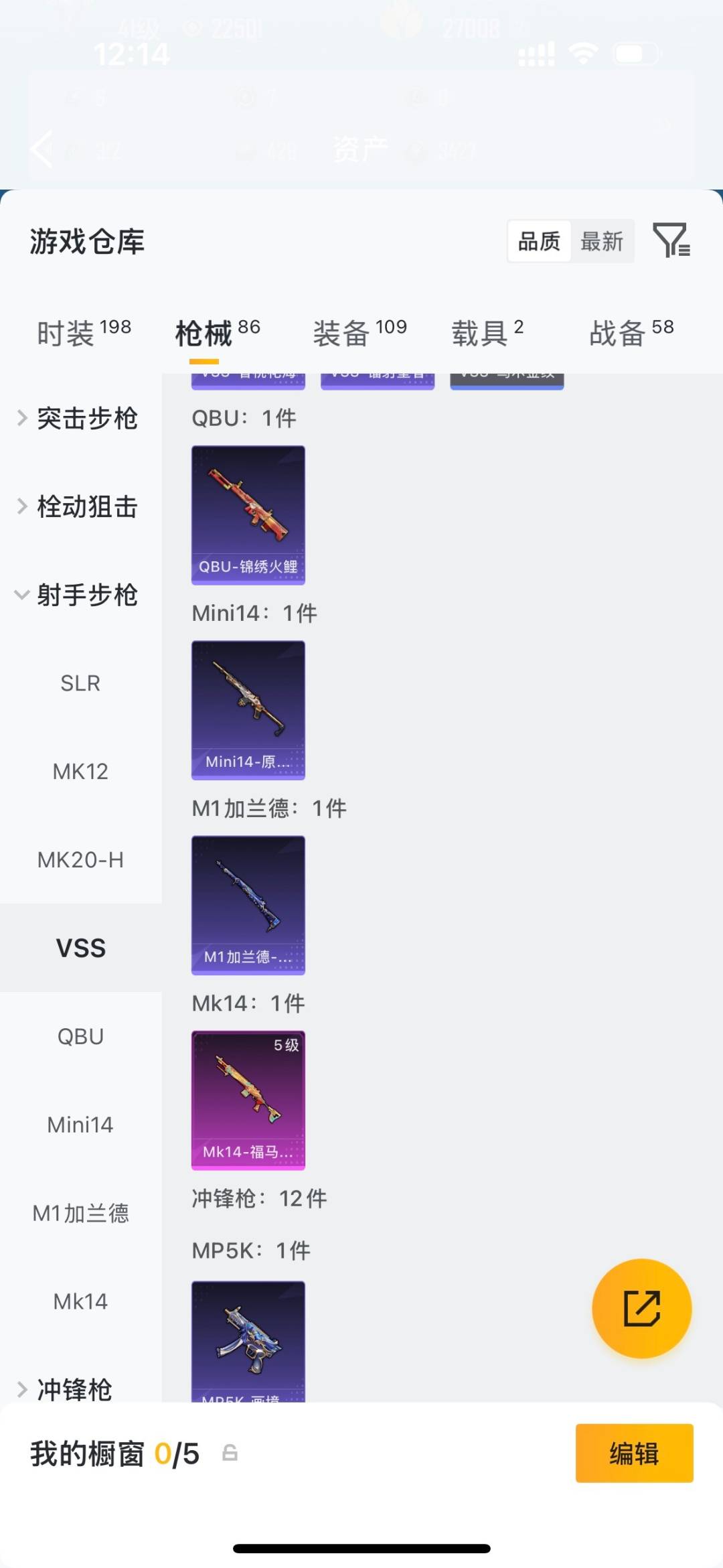Image resolution: width=723 pixels, height=1568 pixels.
Task: Expand the 栓动狙击 category
Action: click(x=88, y=506)
